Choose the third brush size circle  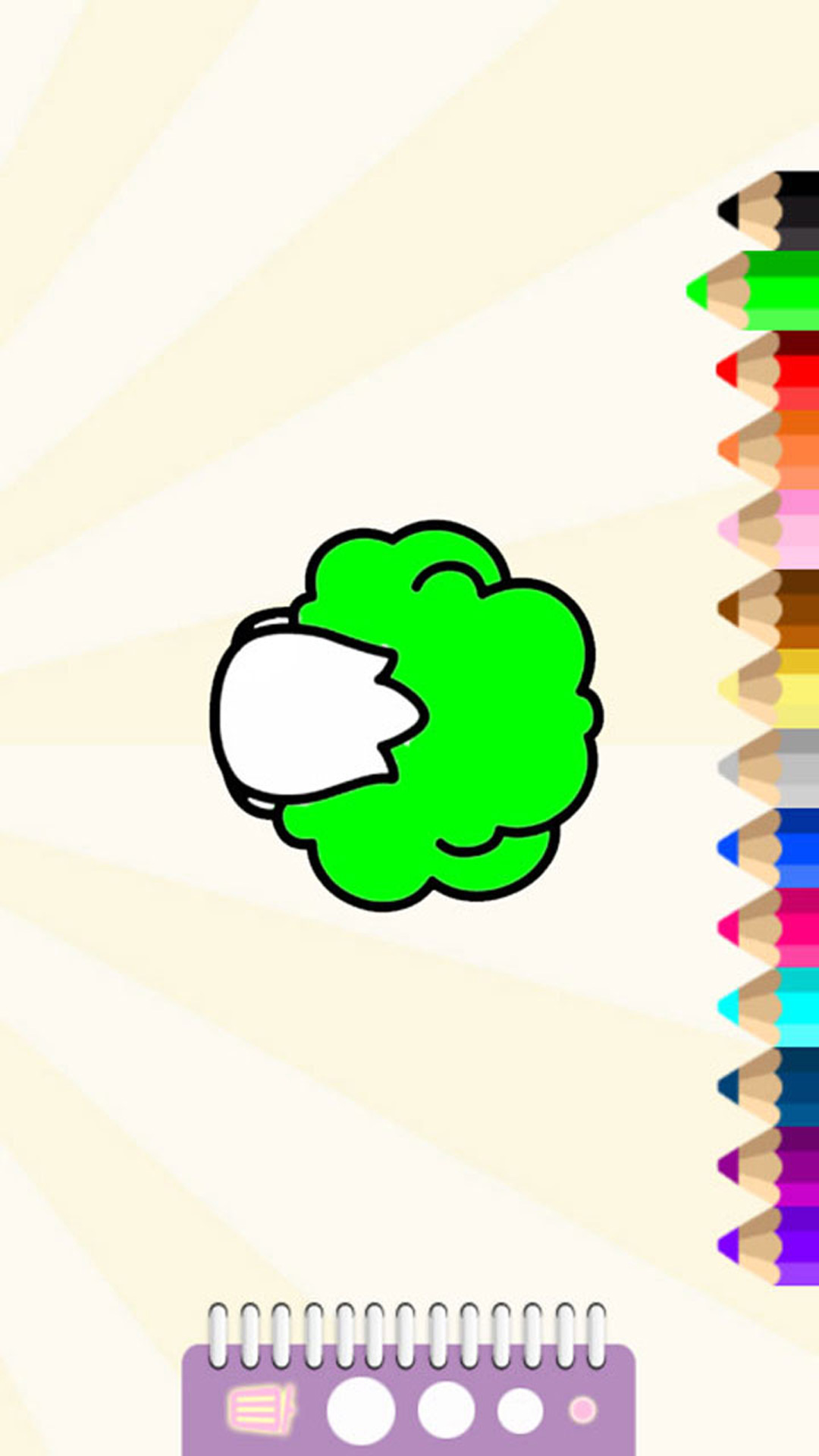tap(520, 1410)
